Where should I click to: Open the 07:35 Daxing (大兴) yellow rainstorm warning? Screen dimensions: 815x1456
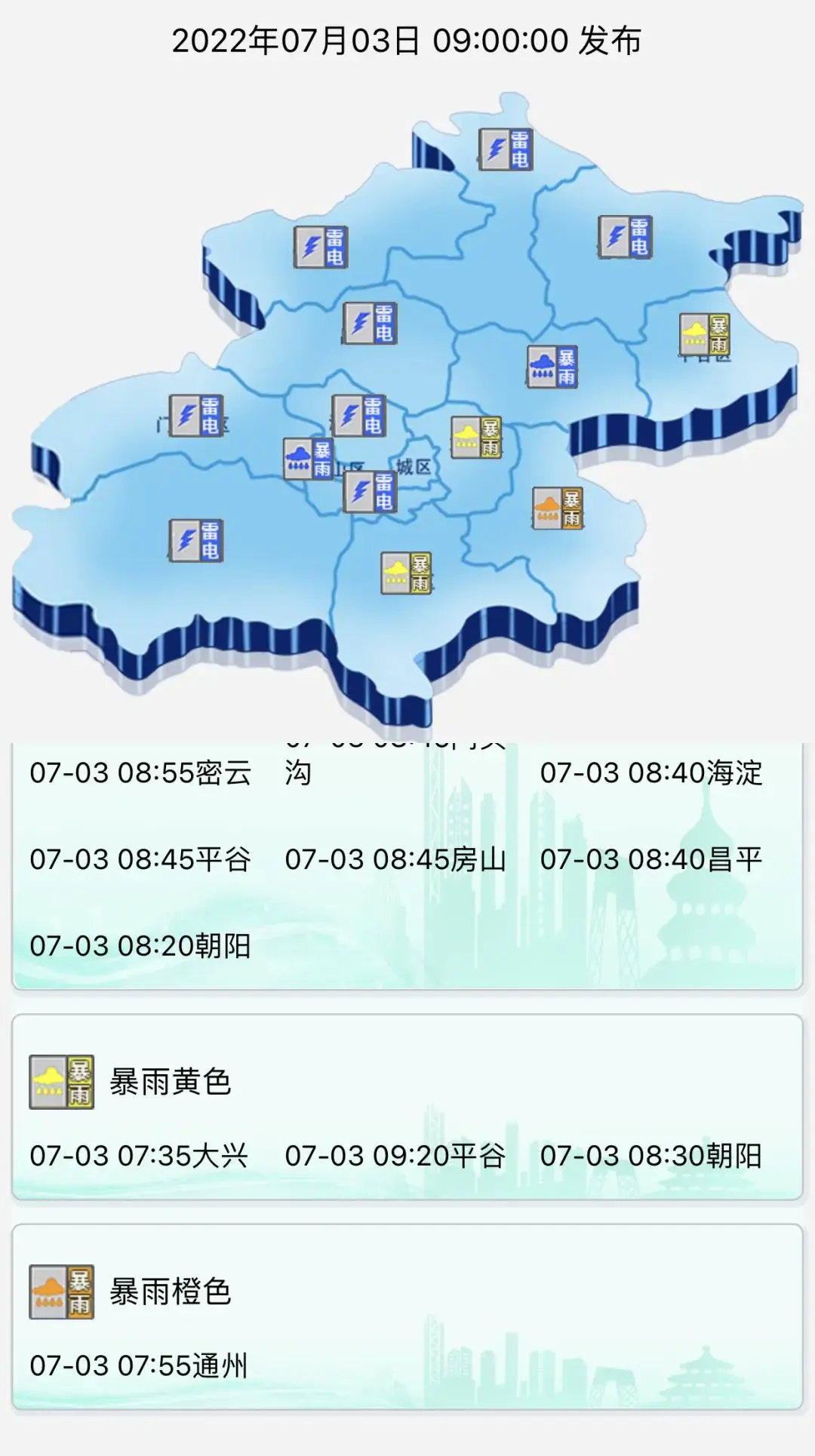tap(139, 1156)
